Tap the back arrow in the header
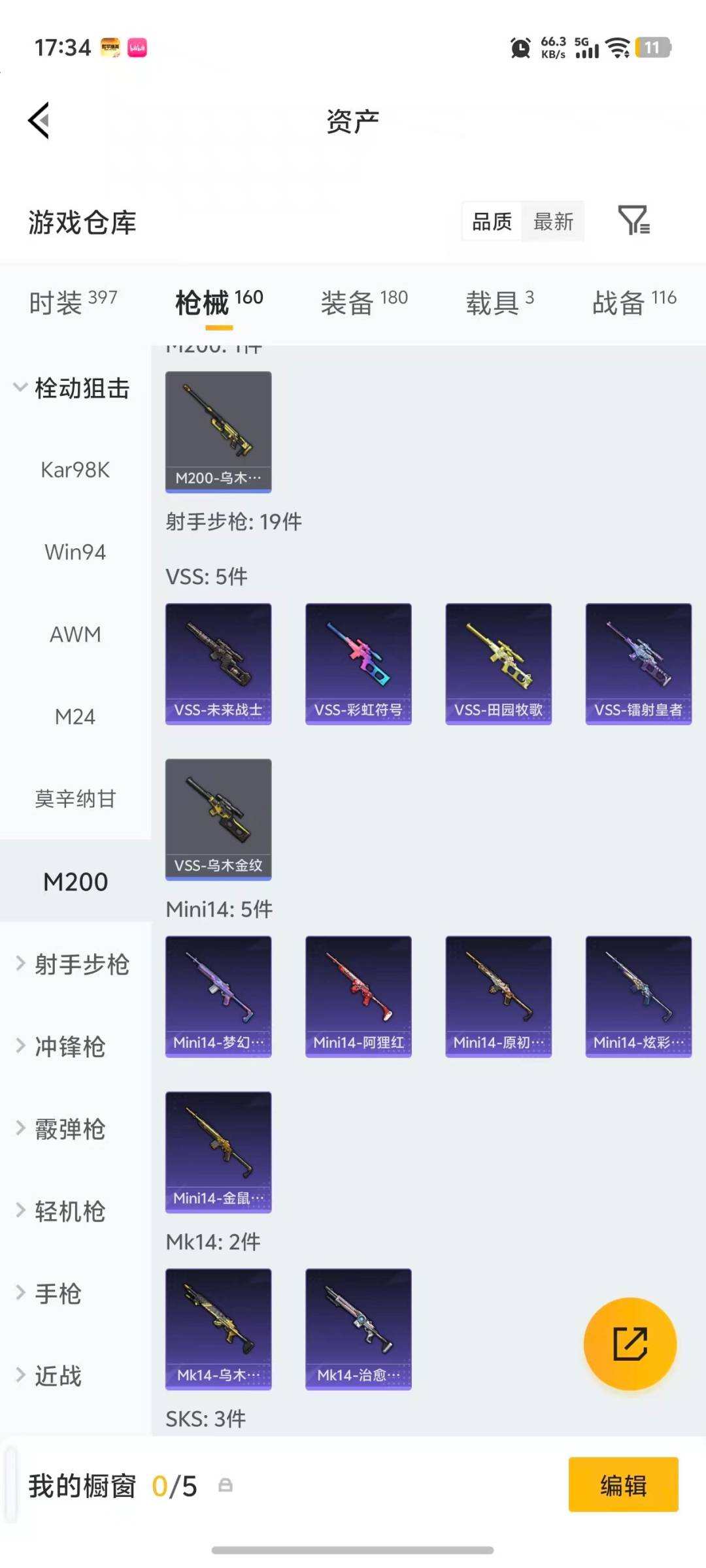Image resolution: width=706 pixels, height=1568 pixels. 37,120
